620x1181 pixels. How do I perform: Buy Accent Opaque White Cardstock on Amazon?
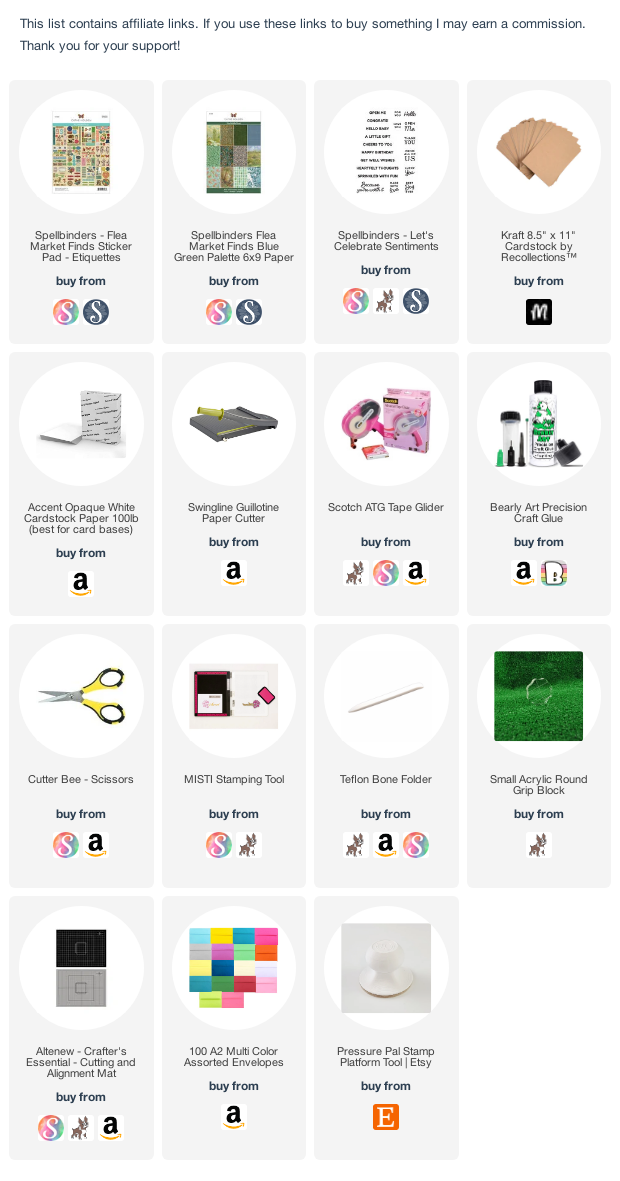click(81, 584)
